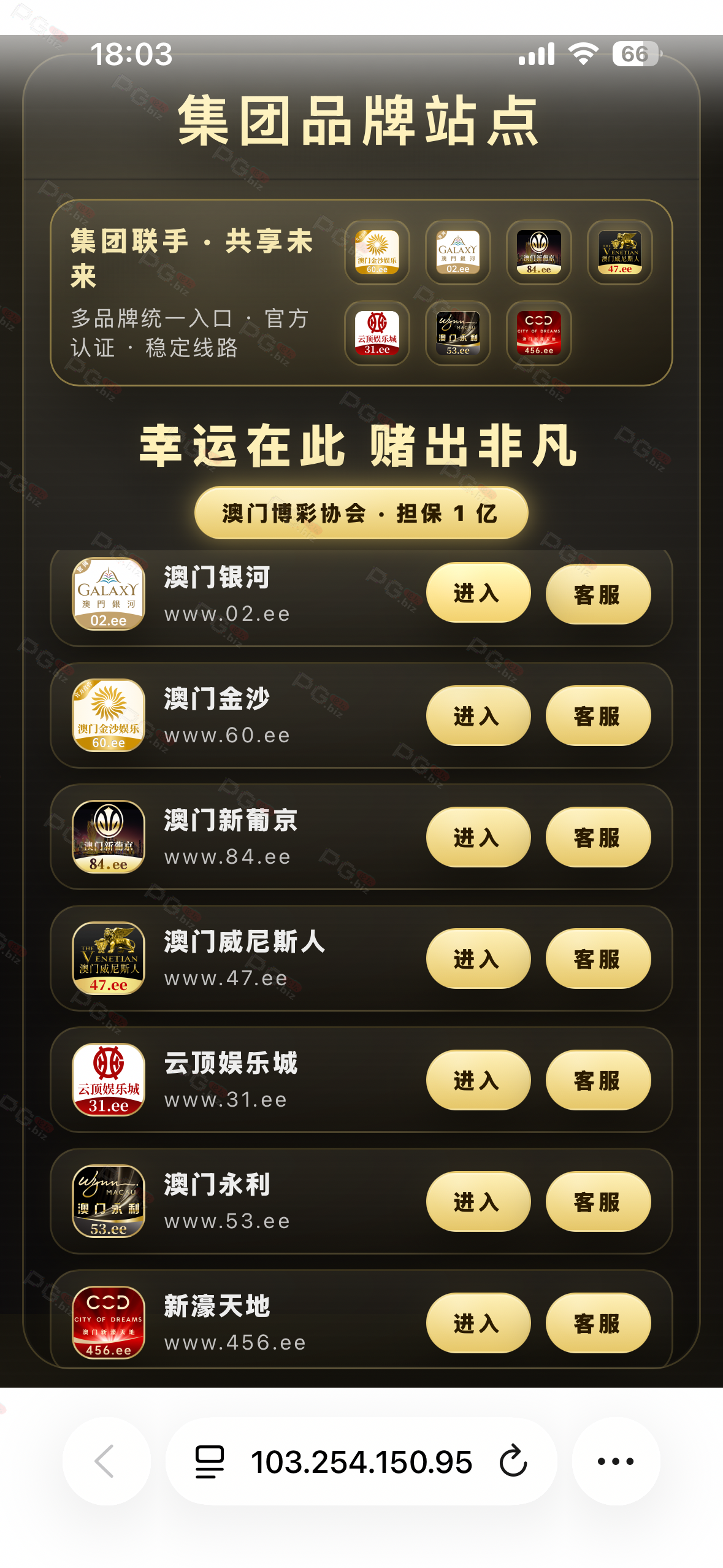Tap 进入 for 澳门永利
Image resolution: width=723 pixels, height=1568 pixels.
478,1201
